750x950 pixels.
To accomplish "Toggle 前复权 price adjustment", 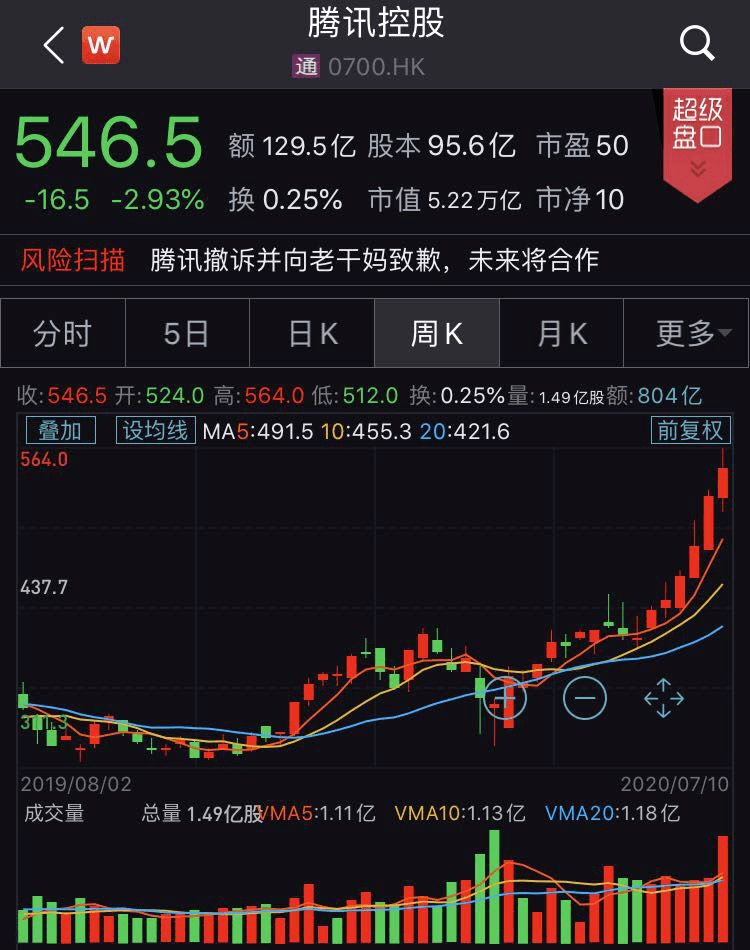I will click(690, 430).
